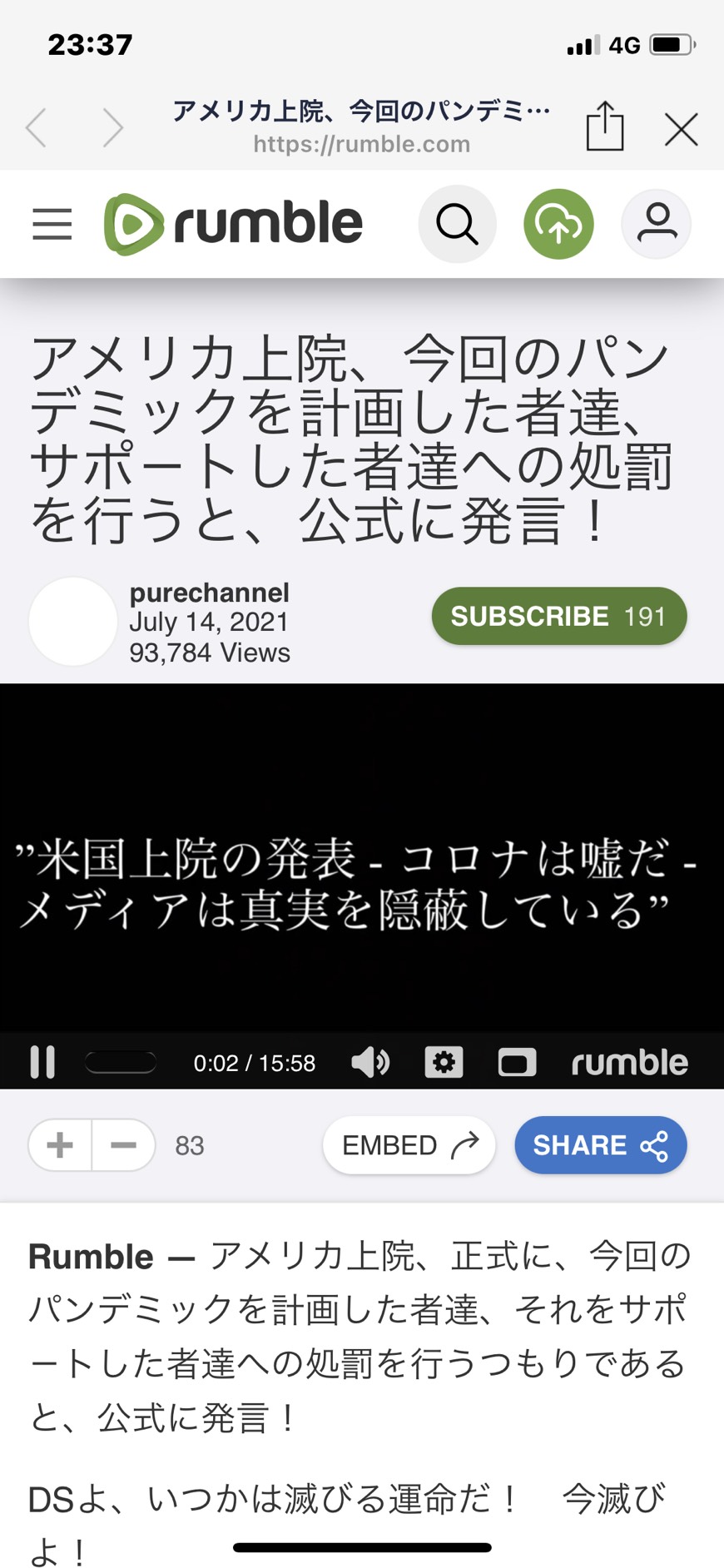Open the Rumble hamburger menu

pyautogui.click(x=52, y=225)
